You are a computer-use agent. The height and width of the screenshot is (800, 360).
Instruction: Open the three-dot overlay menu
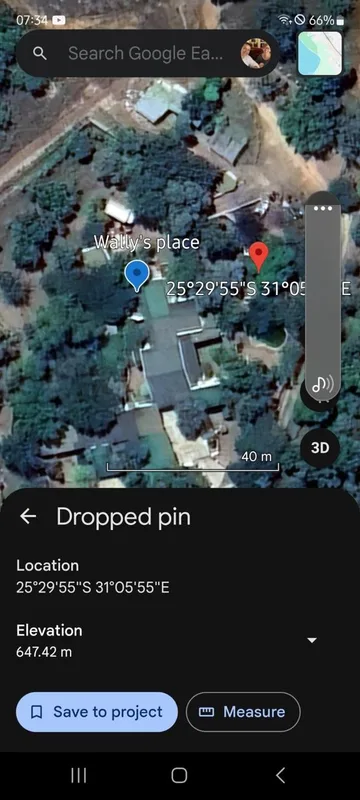323,208
